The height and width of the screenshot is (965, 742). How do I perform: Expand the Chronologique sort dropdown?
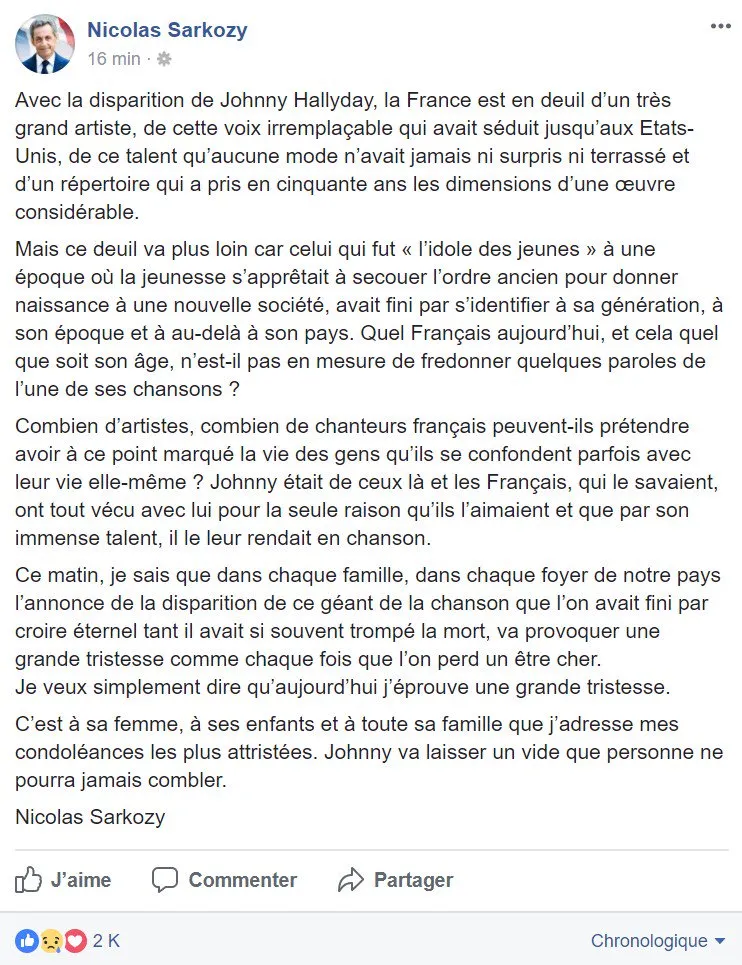pyautogui.click(x=658, y=940)
